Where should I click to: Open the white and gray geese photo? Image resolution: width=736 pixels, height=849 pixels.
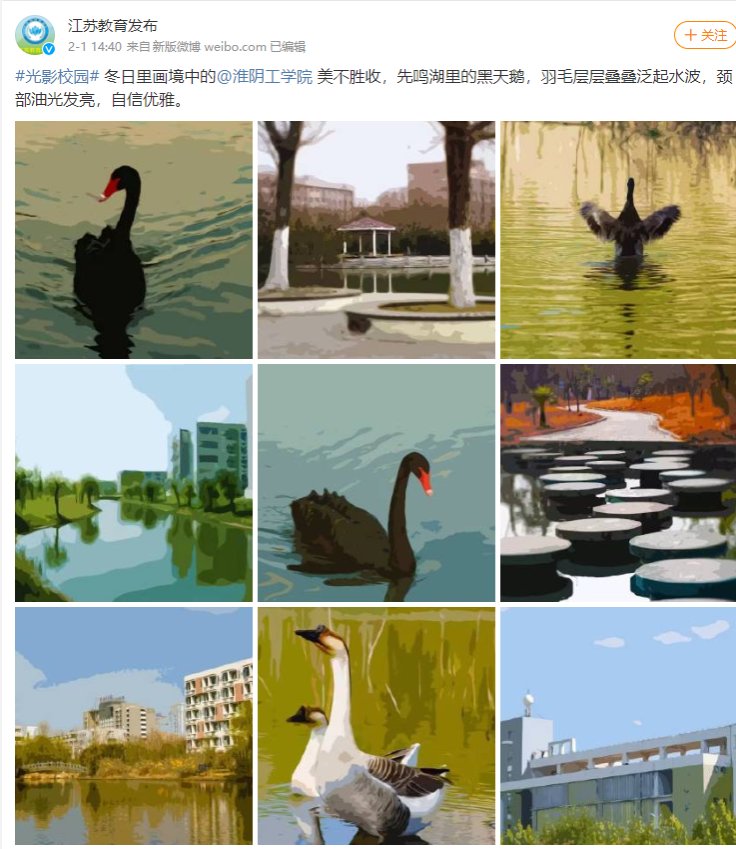[x=376, y=726]
